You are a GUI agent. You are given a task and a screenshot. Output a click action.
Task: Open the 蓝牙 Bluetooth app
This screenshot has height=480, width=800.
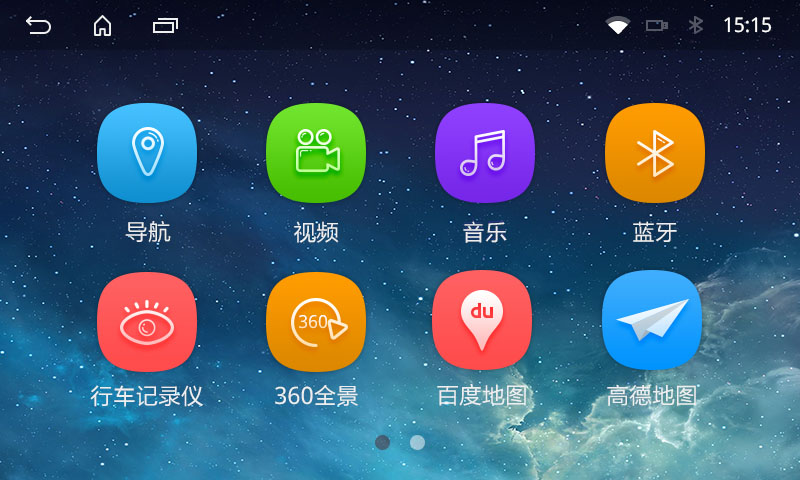pos(655,153)
